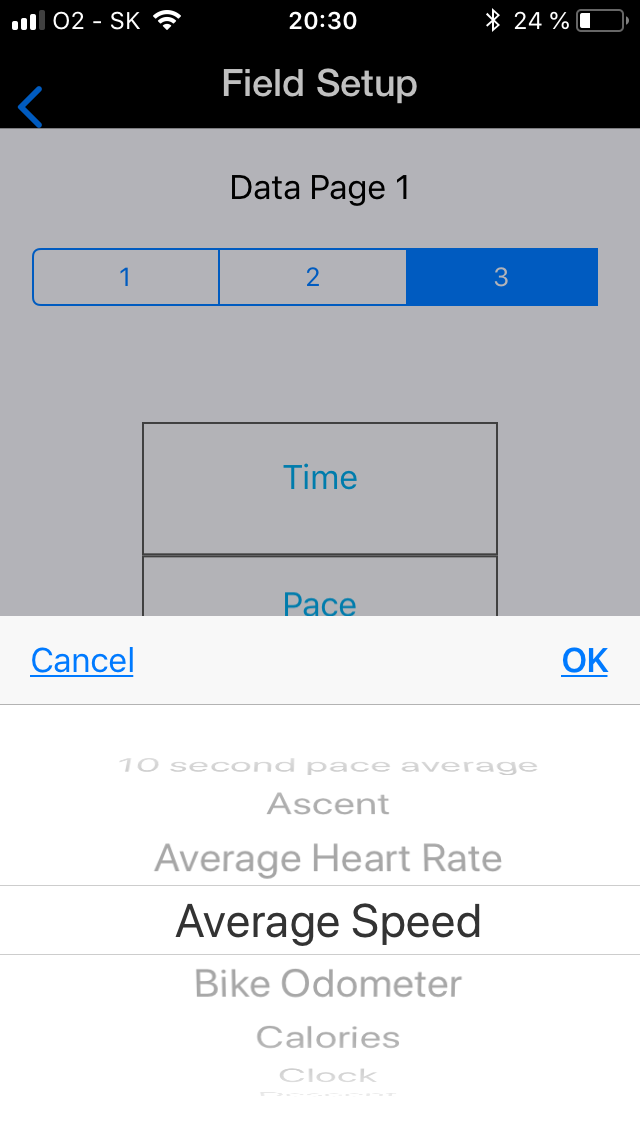Pick Bike Odometer in the picker
This screenshot has height=1136, width=640.
[328, 984]
